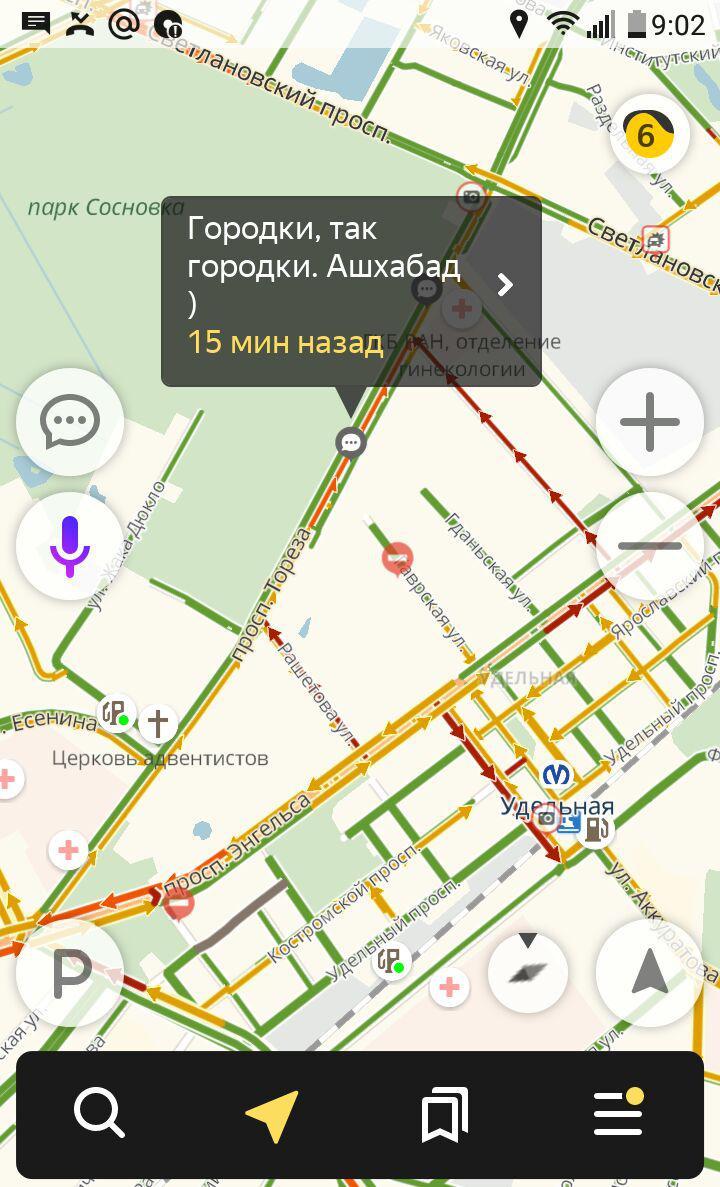Viewport: 720px width, 1187px height.
Task: Tap the speed camera marker on Светлановский просп.
Action: coord(471,196)
